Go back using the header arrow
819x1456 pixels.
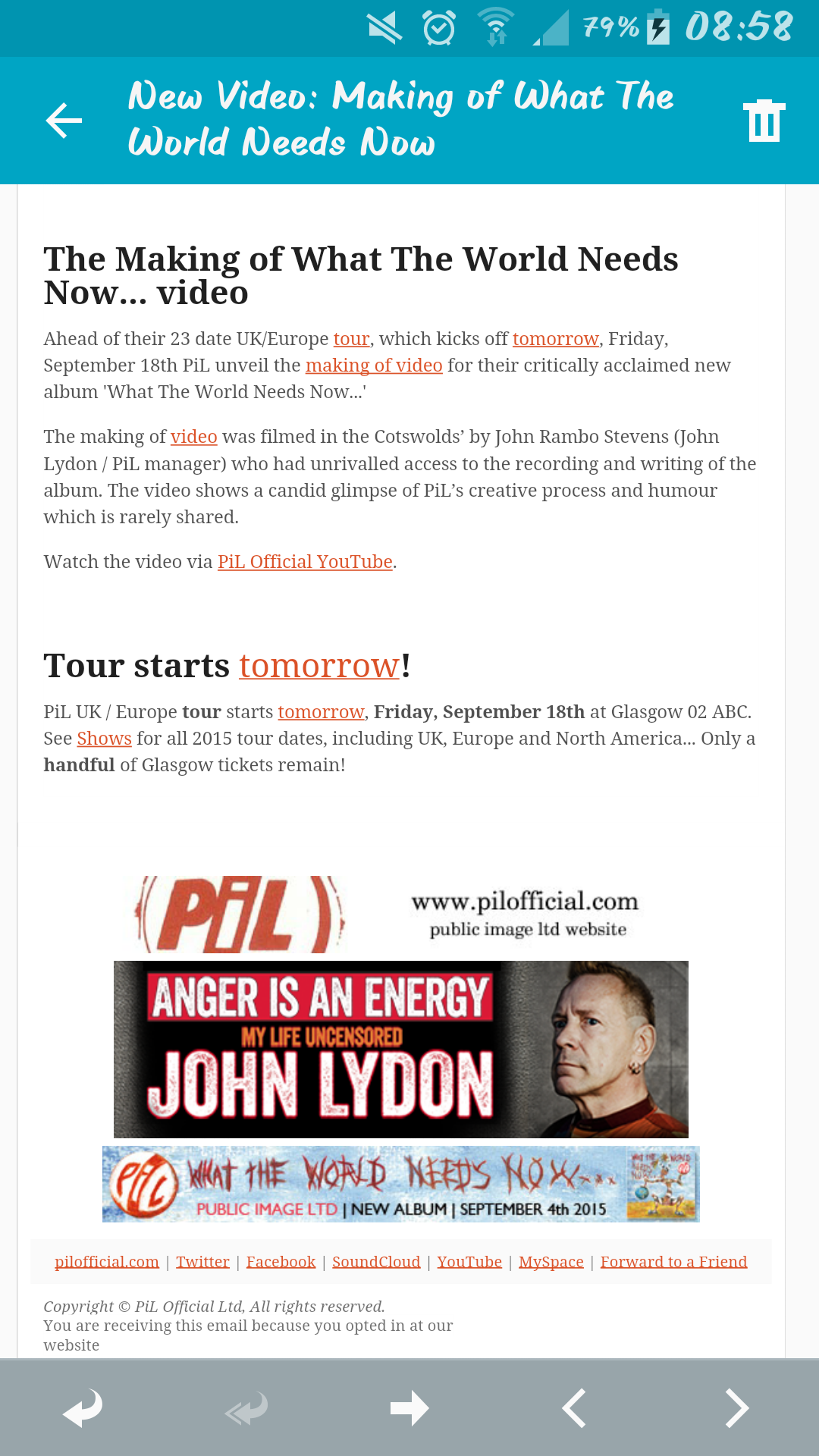click(x=64, y=121)
